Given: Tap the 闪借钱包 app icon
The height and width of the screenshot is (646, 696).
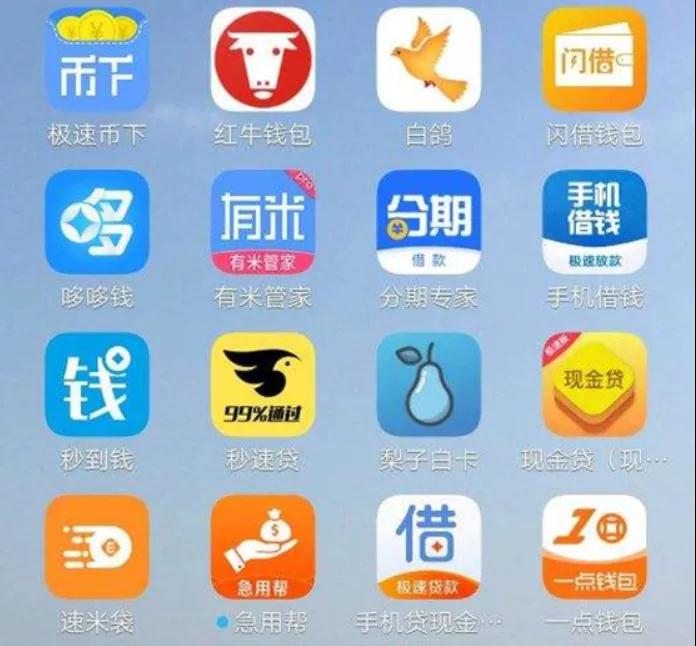Looking at the screenshot, I should point(594,58).
